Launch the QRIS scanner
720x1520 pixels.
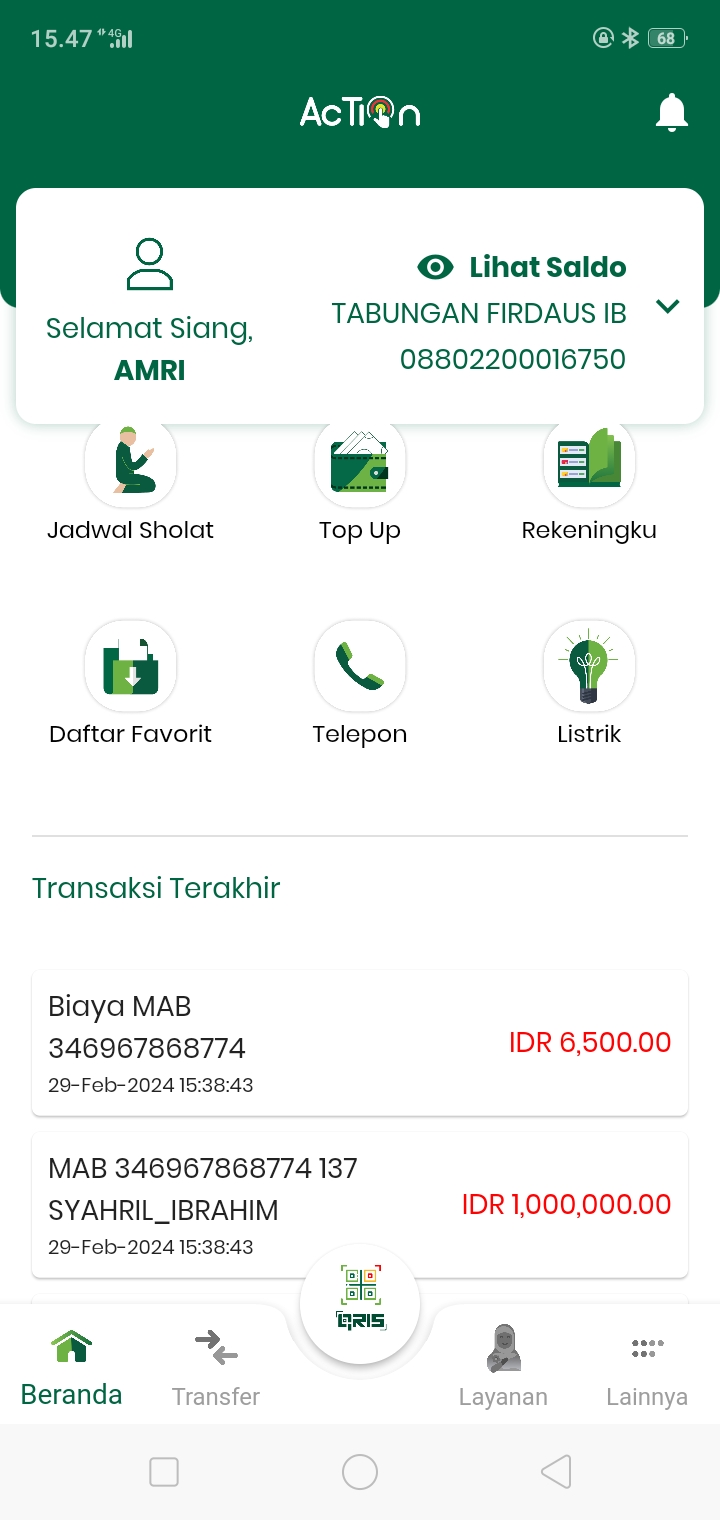[x=360, y=1302]
